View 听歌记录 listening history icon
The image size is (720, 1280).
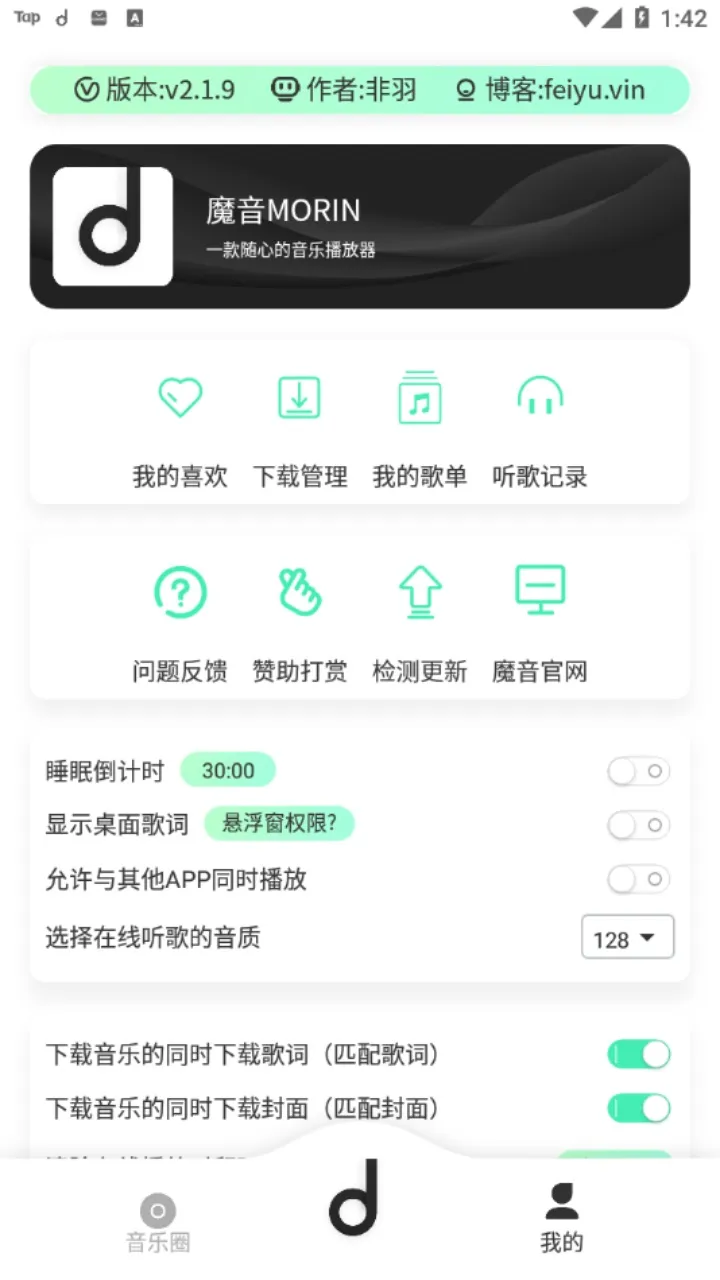[540, 398]
